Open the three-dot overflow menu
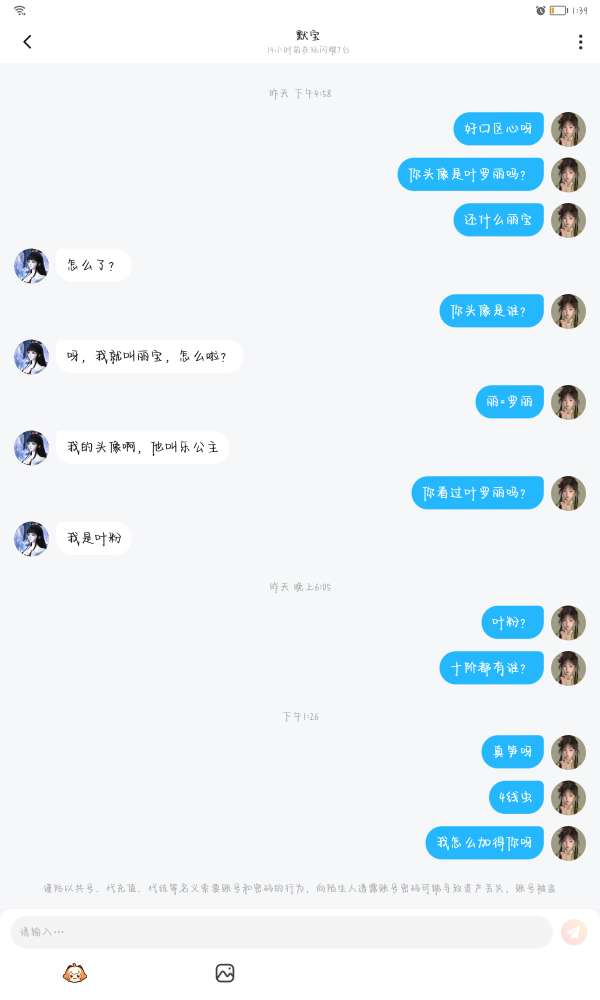The width and height of the screenshot is (600, 1000). click(x=580, y=42)
